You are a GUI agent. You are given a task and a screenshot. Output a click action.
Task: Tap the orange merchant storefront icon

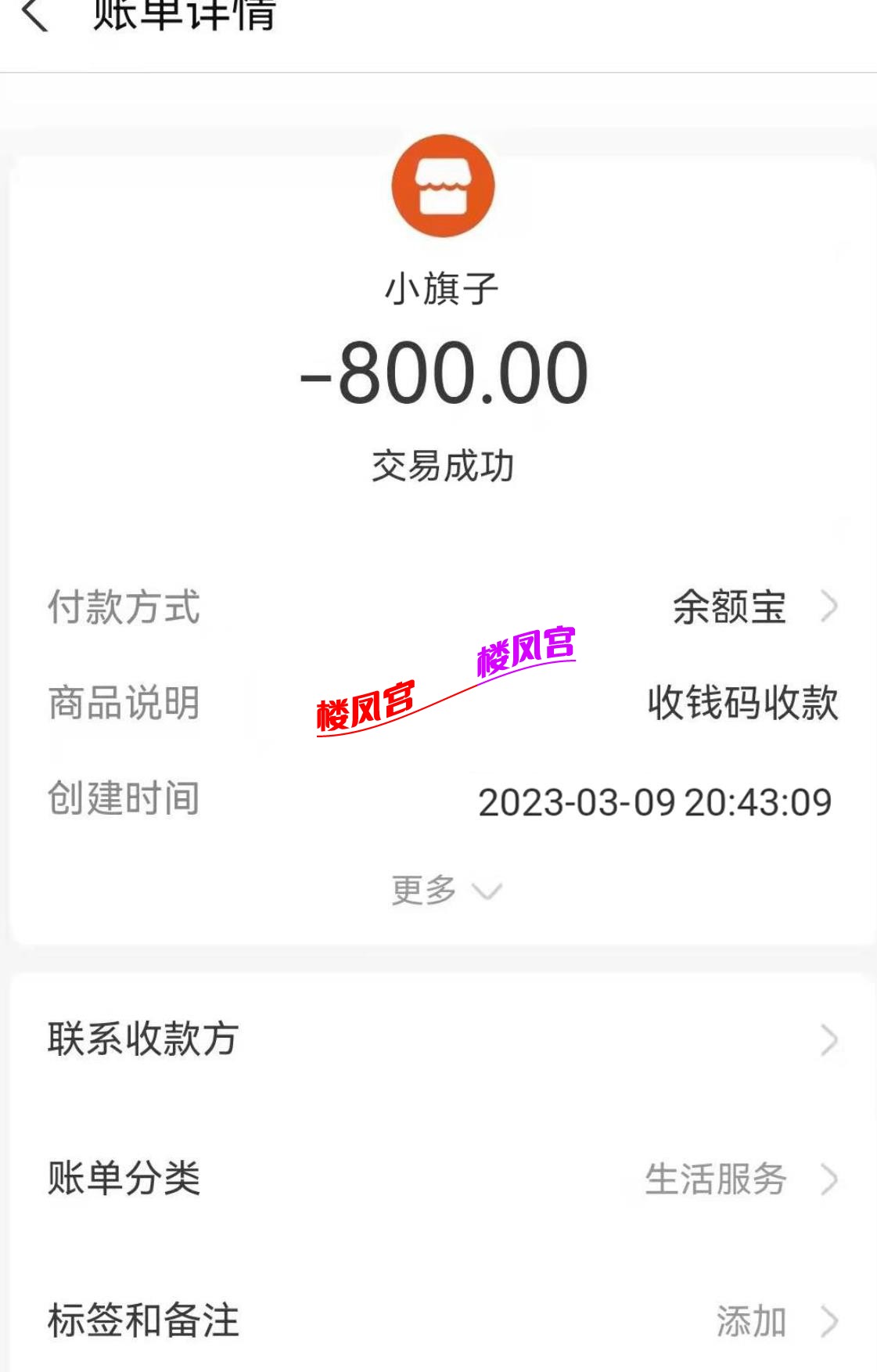click(441, 185)
